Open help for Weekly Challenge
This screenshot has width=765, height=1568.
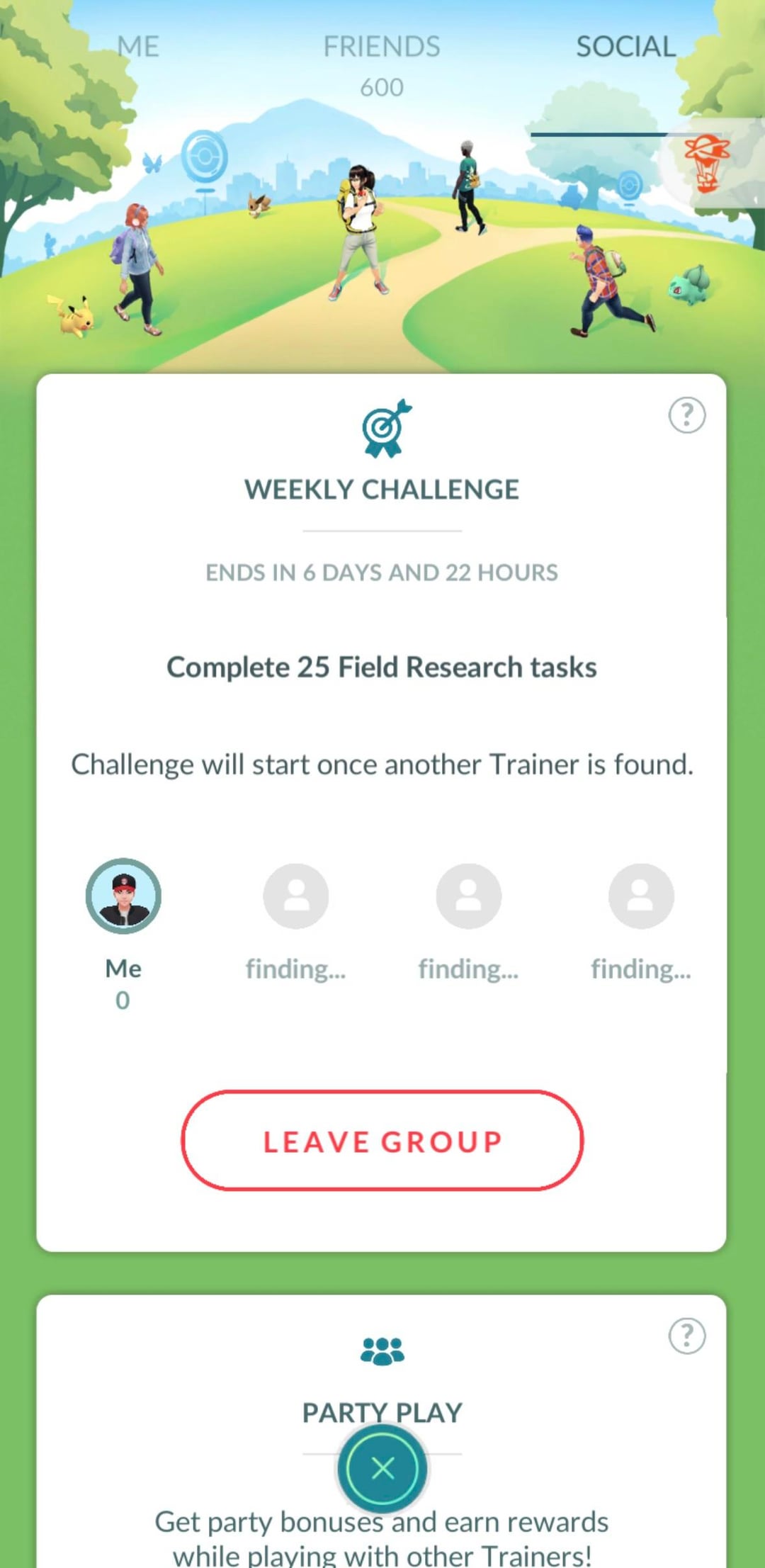[686, 415]
